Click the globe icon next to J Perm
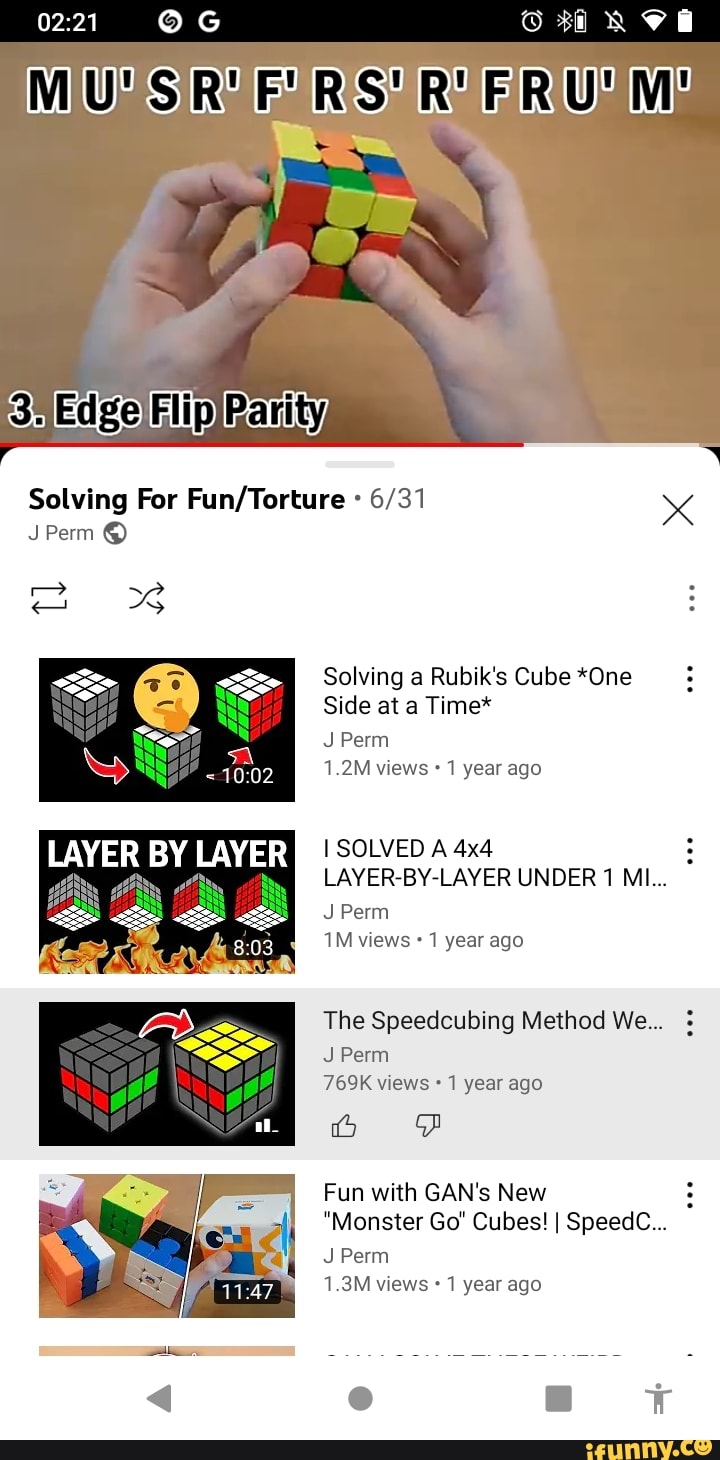 pyautogui.click(x=116, y=533)
